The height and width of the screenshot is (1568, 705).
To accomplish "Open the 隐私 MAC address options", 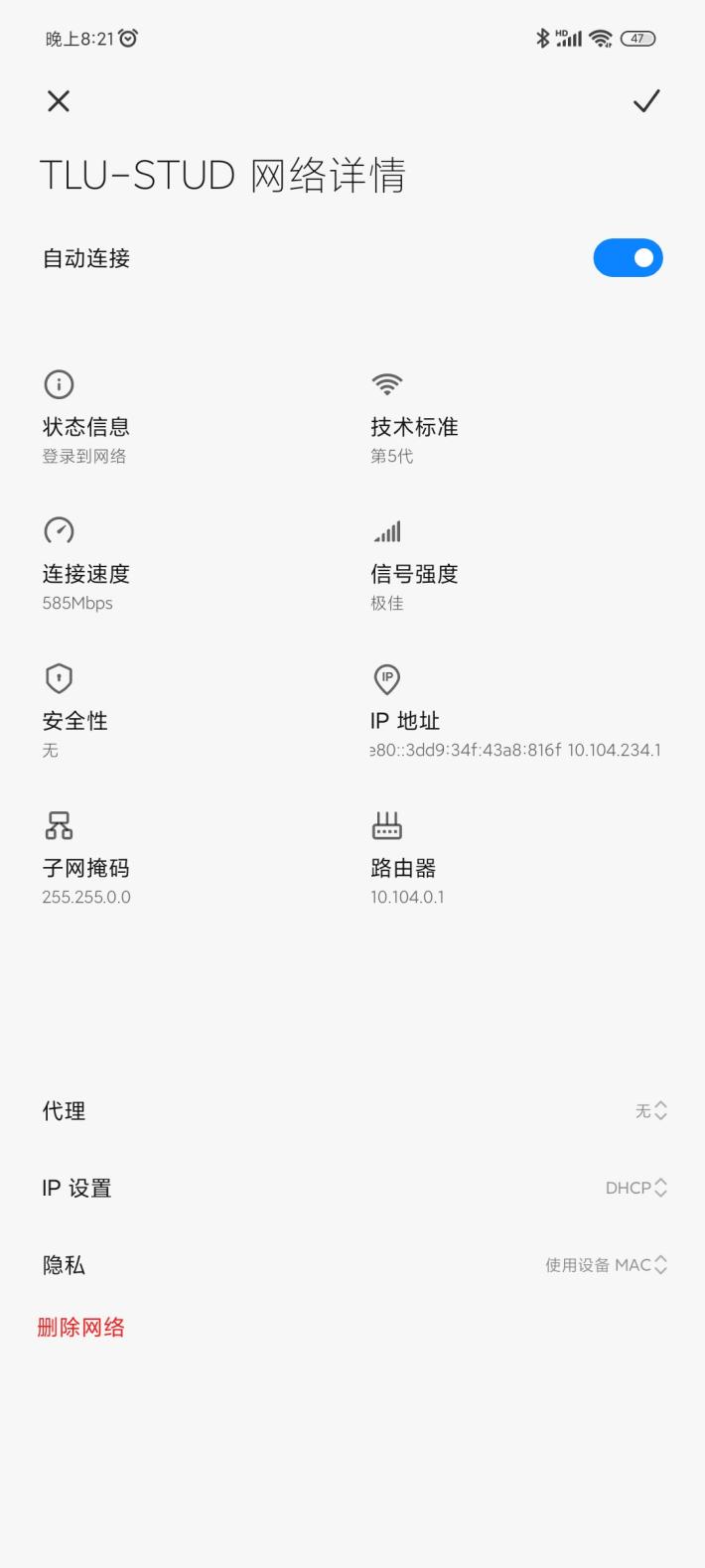I will click(x=606, y=1265).
